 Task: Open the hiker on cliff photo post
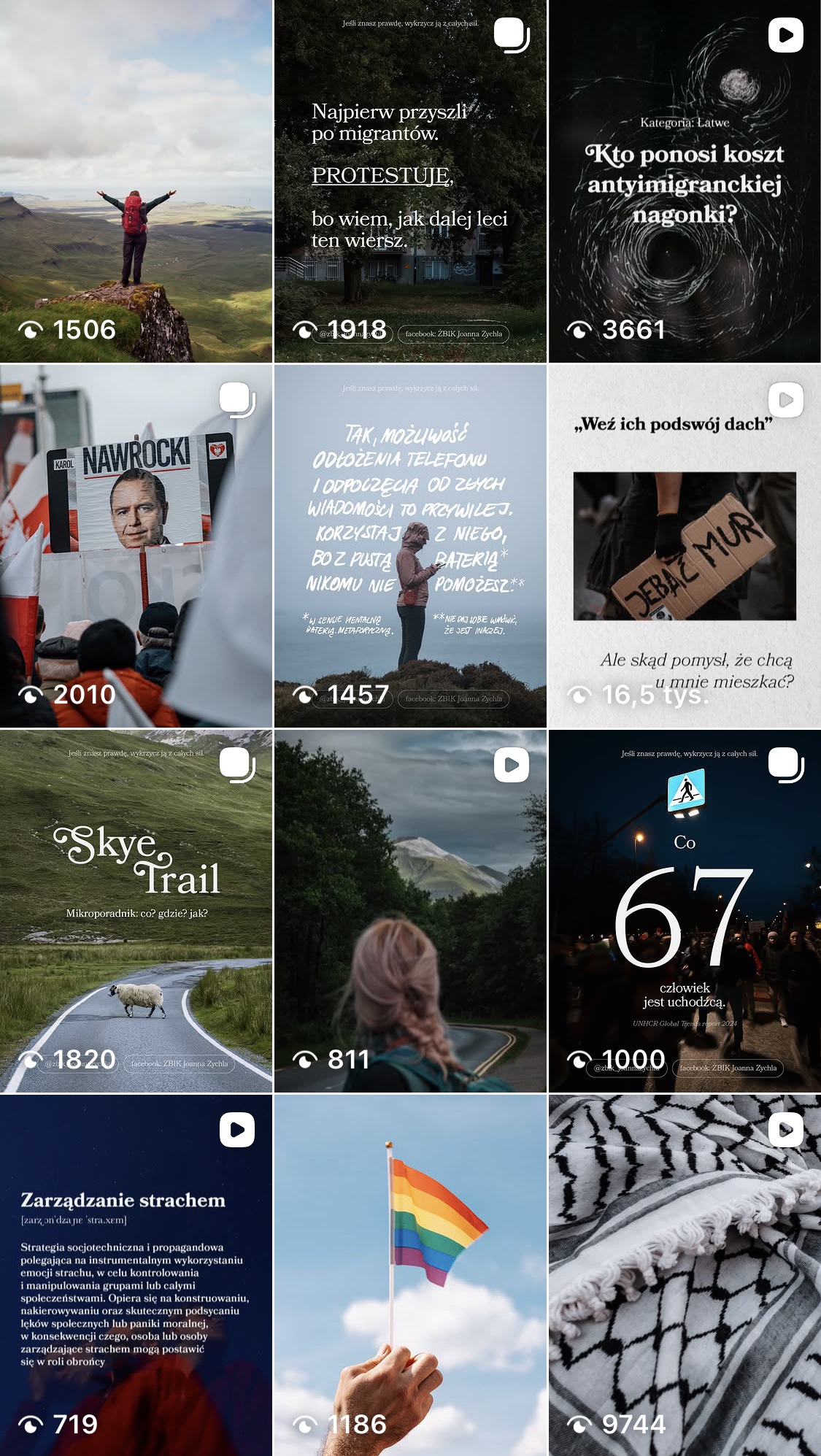click(x=136, y=181)
